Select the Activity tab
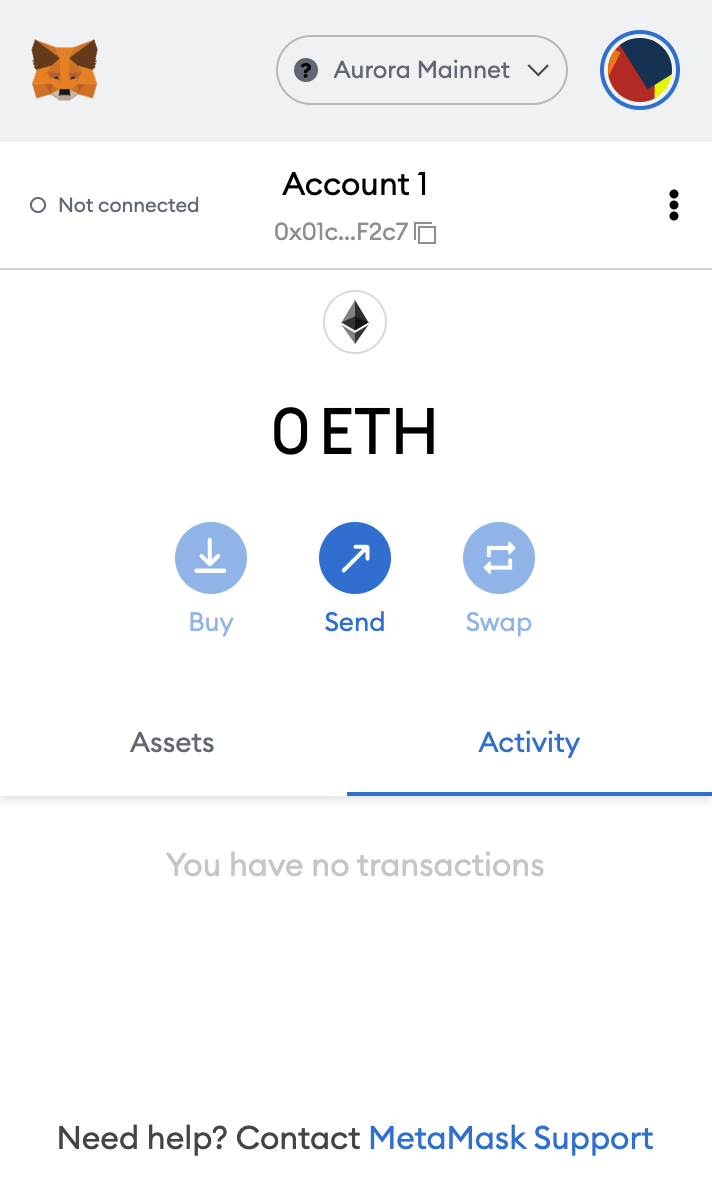712x1196 pixels. 529,743
